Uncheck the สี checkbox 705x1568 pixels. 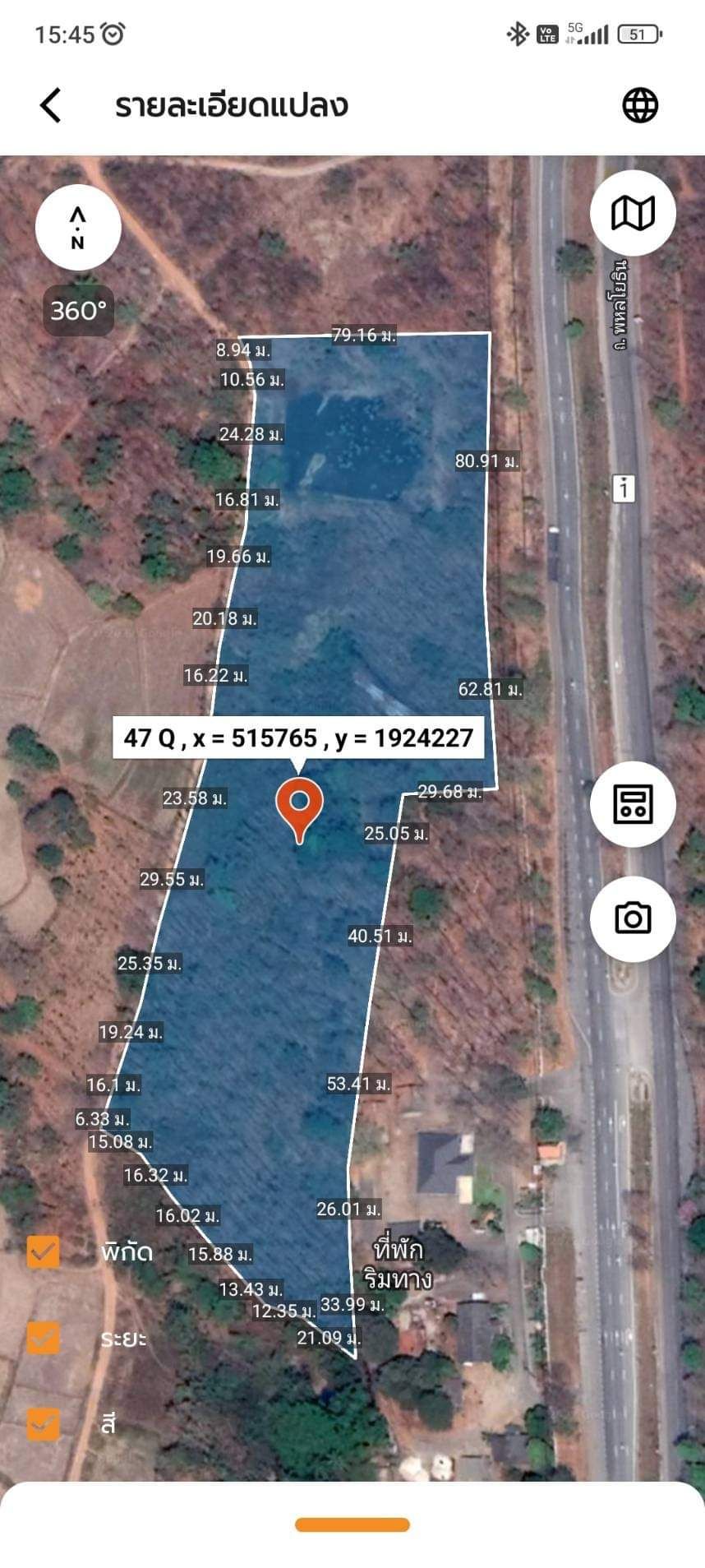(x=44, y=1423)
